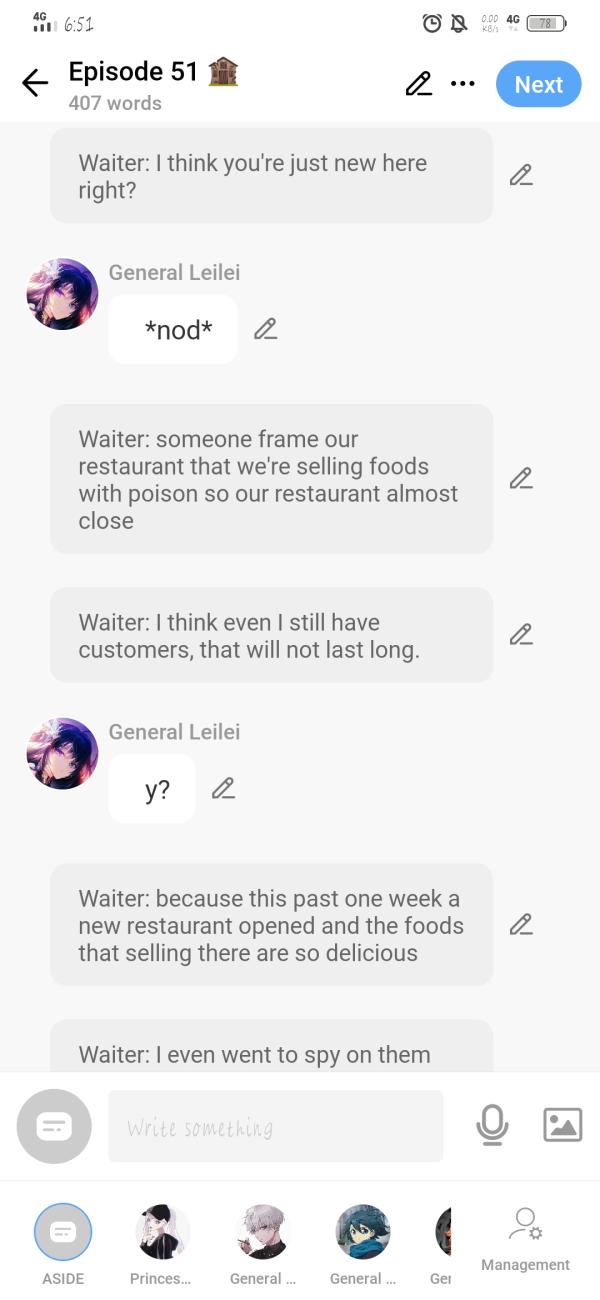
Task: Focus the "Write something" text field
Action: (x=275, y=1127)
